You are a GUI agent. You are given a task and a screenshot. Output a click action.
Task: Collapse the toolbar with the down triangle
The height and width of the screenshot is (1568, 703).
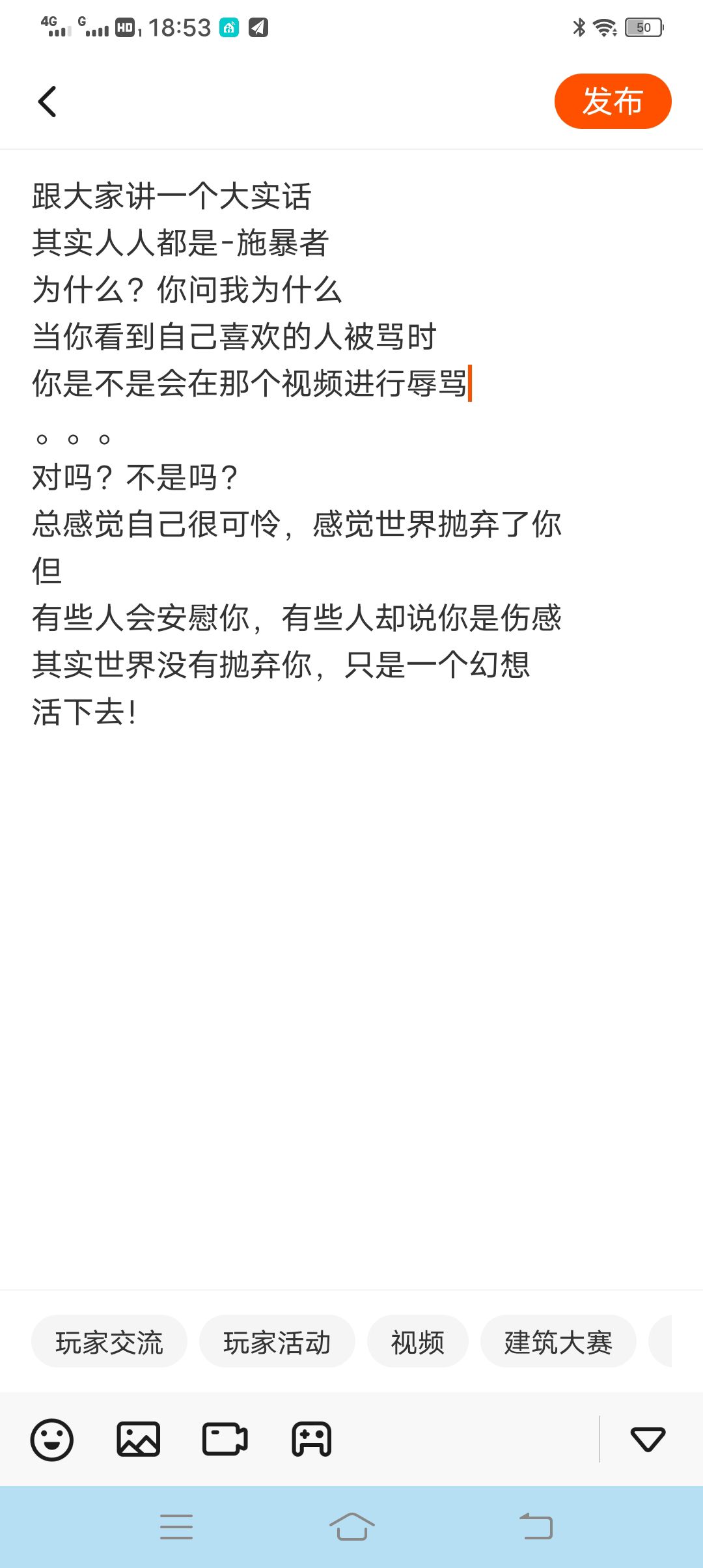[x=648, y=1440]
